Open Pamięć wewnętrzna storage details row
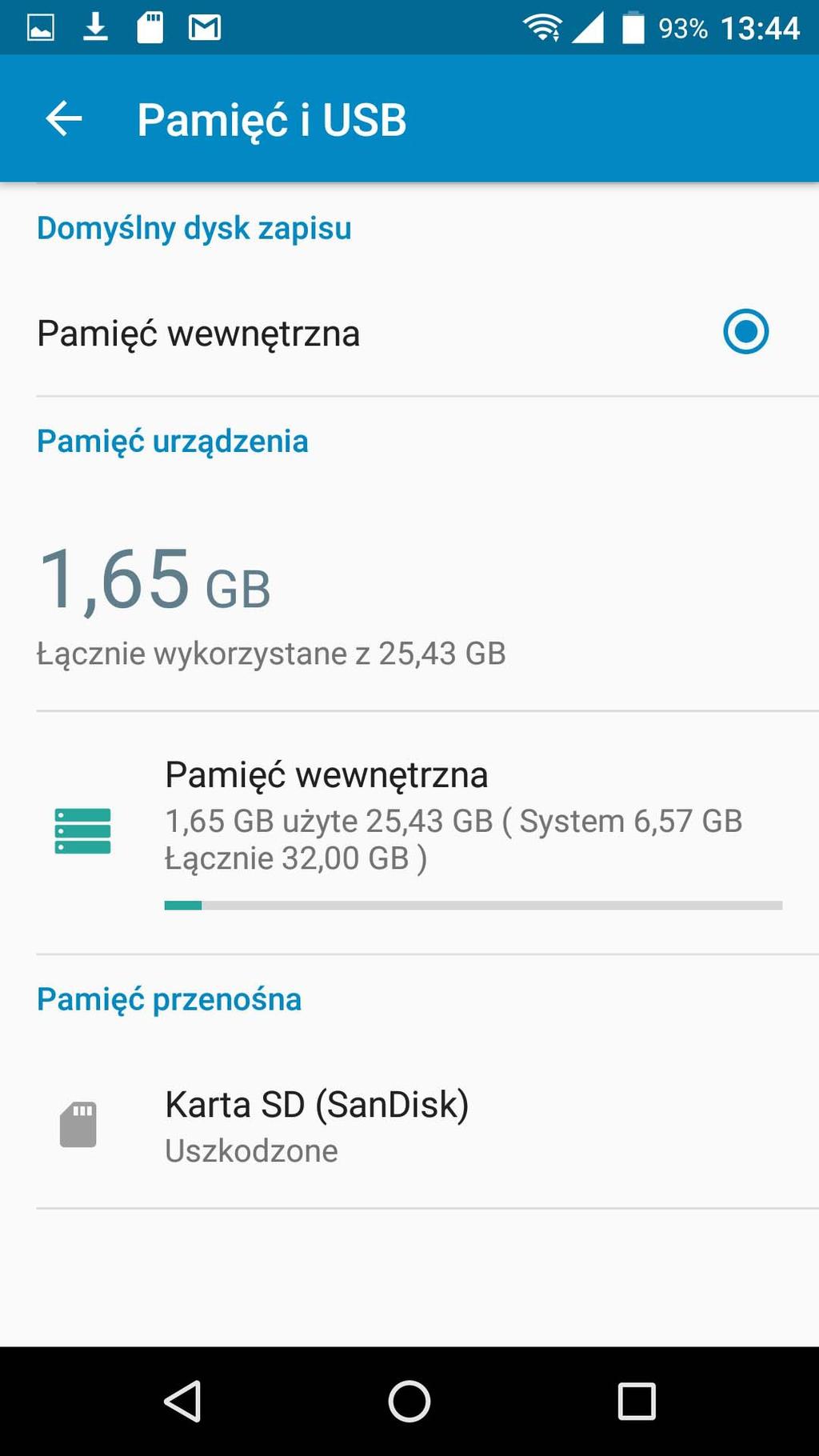The height and width of the screenshot is (1456, 819). [409, 833]
